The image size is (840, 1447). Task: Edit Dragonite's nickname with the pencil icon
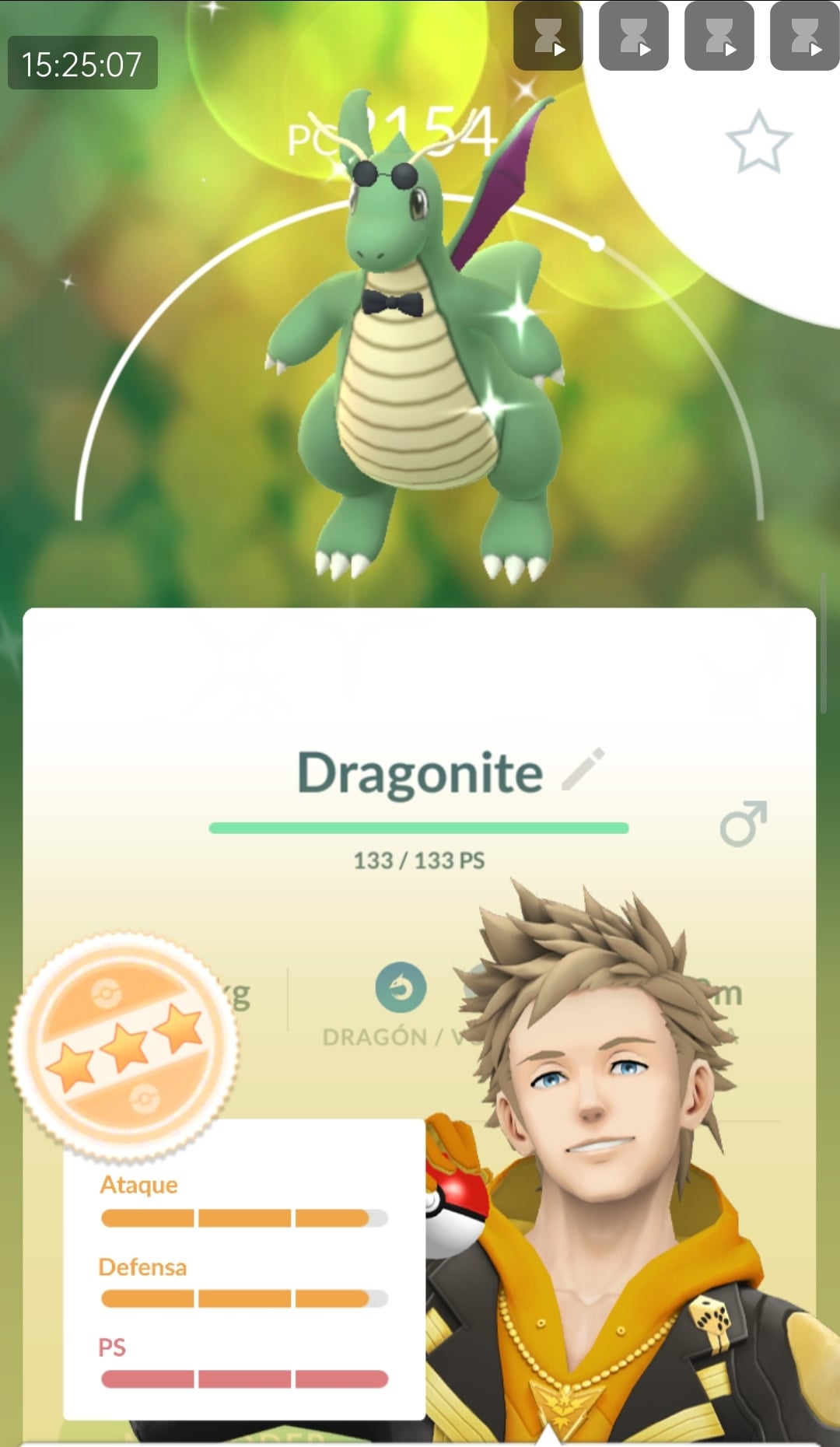[x=583, y=769]
